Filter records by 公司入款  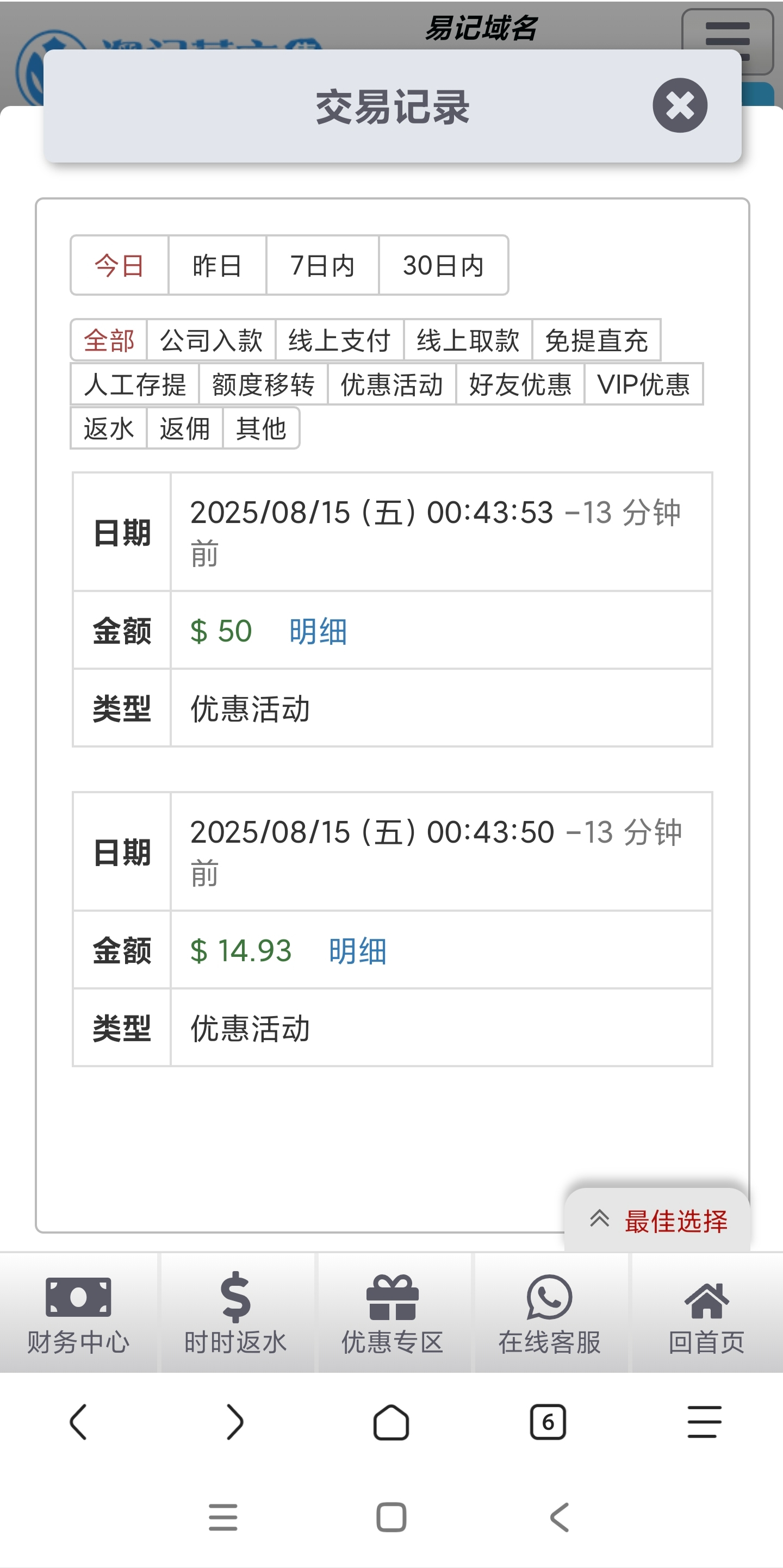point(210,340)
